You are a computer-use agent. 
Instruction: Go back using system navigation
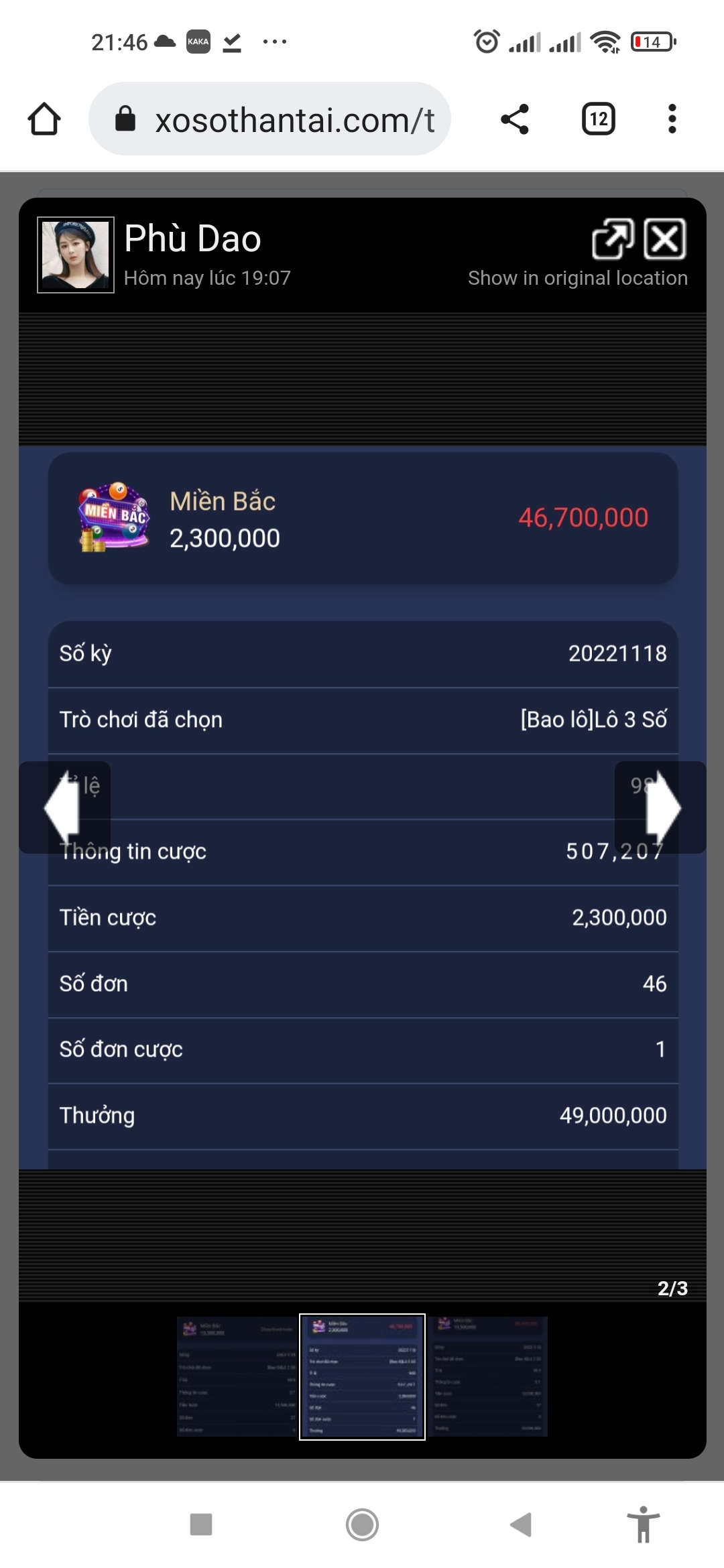pos(521,1524)
